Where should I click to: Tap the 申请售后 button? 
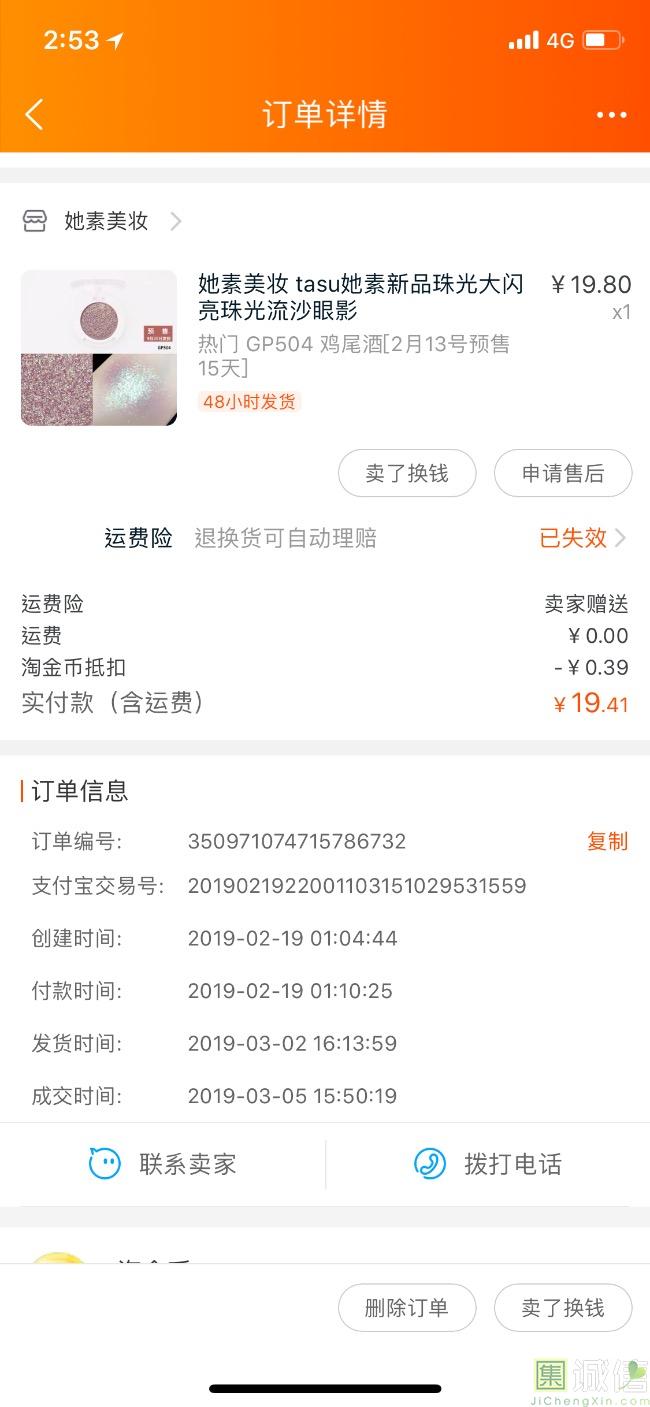tap(562, 473)
